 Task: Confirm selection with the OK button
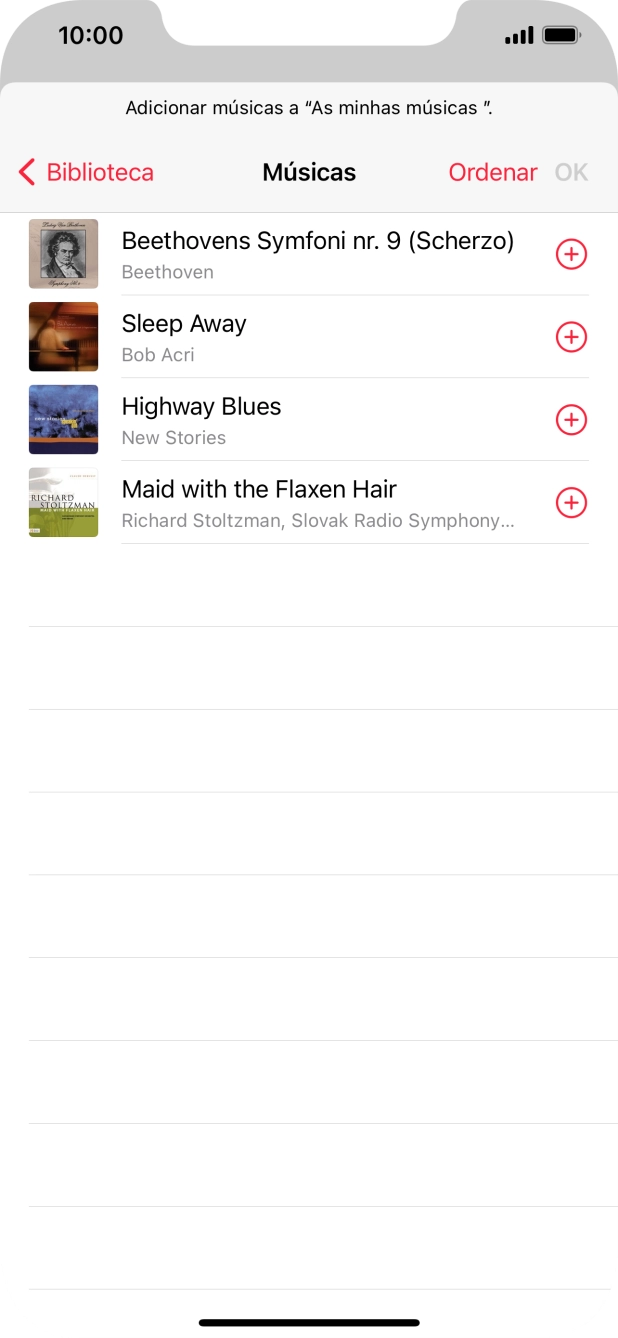[571, 172]
